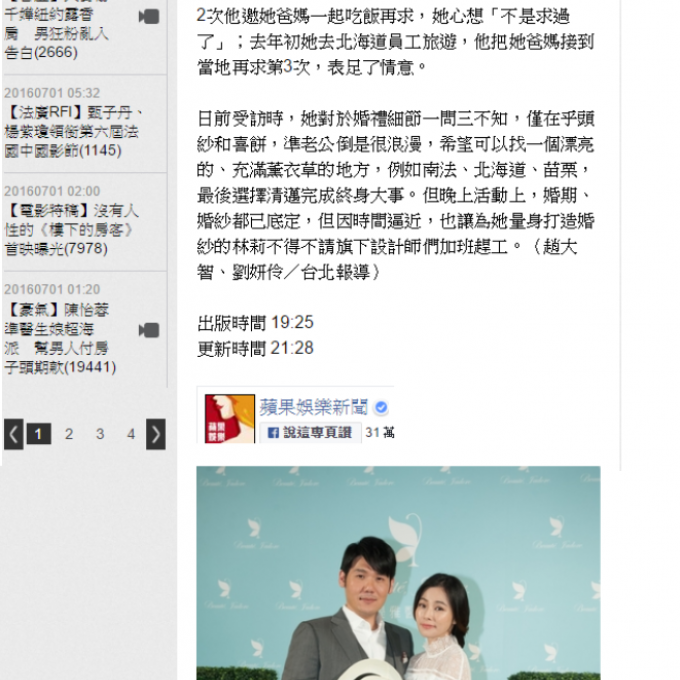This screenshot has height=680, width=680.
Task: Open page 2 of the news list
Action: 68,434
